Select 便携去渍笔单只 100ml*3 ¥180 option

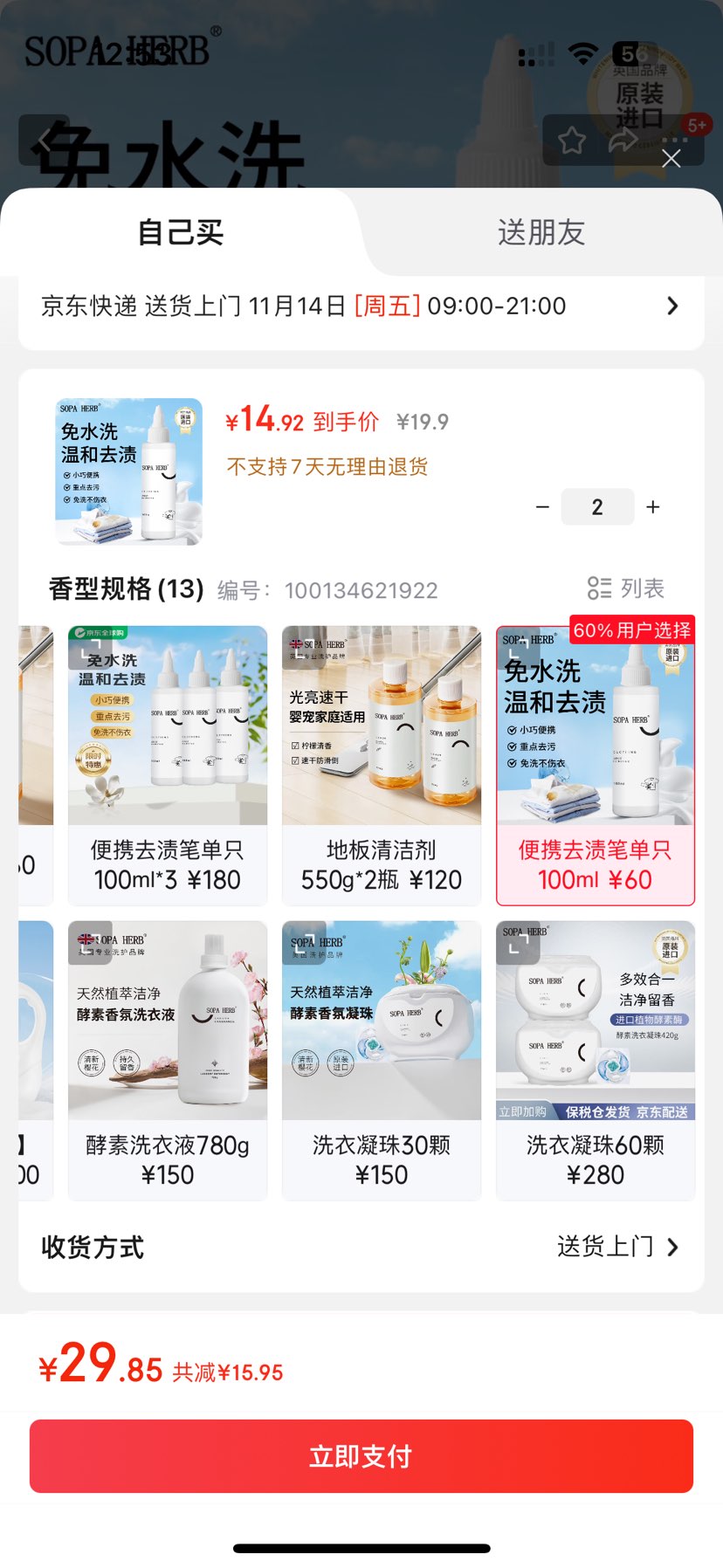tap(168, 765)
